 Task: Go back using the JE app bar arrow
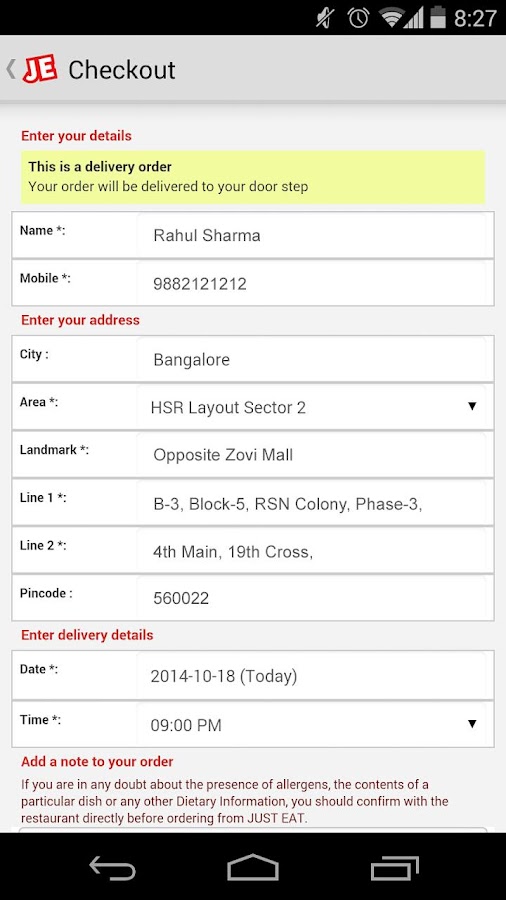(11, 69)
